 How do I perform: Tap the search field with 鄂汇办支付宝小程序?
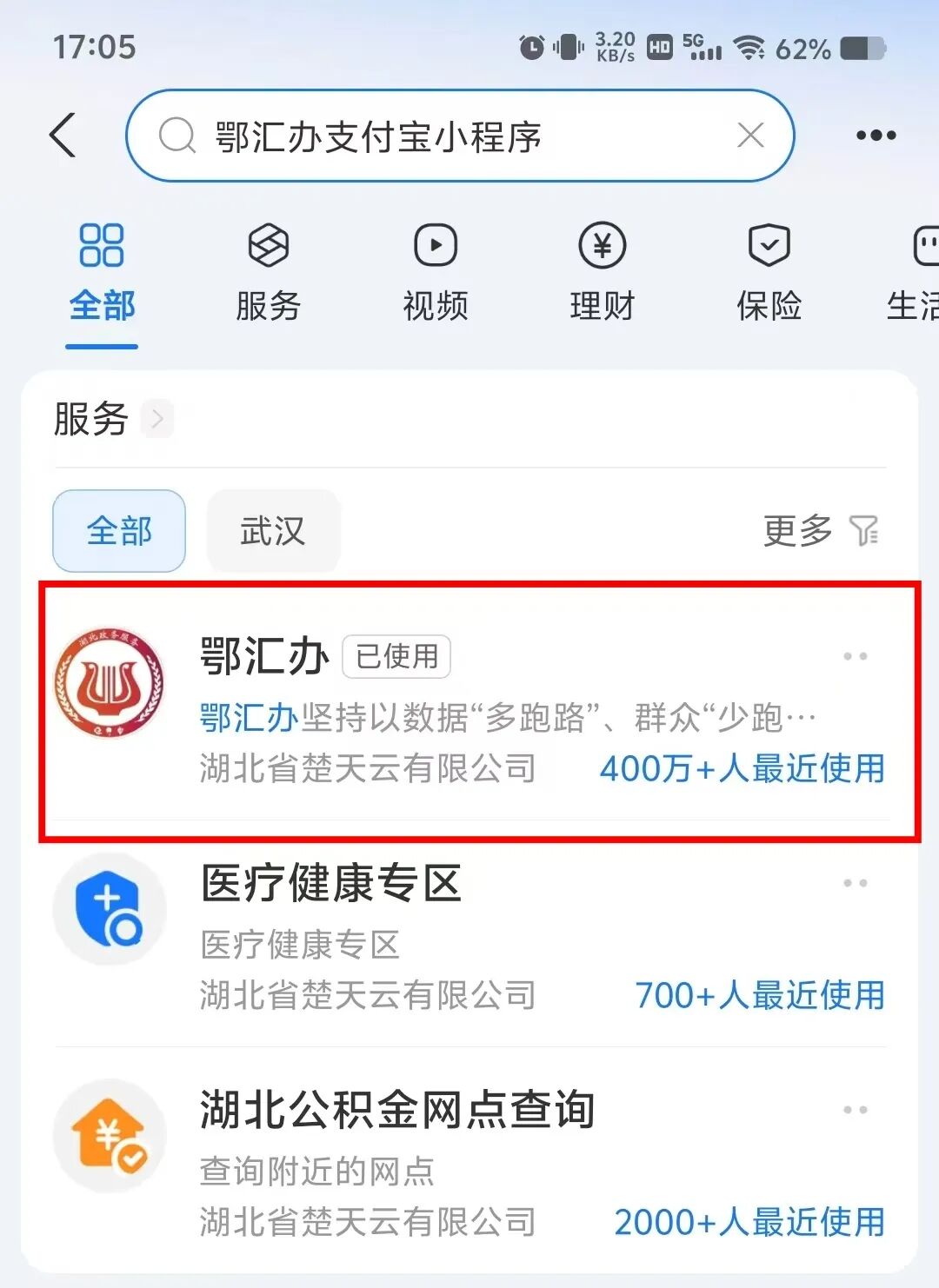435,136
